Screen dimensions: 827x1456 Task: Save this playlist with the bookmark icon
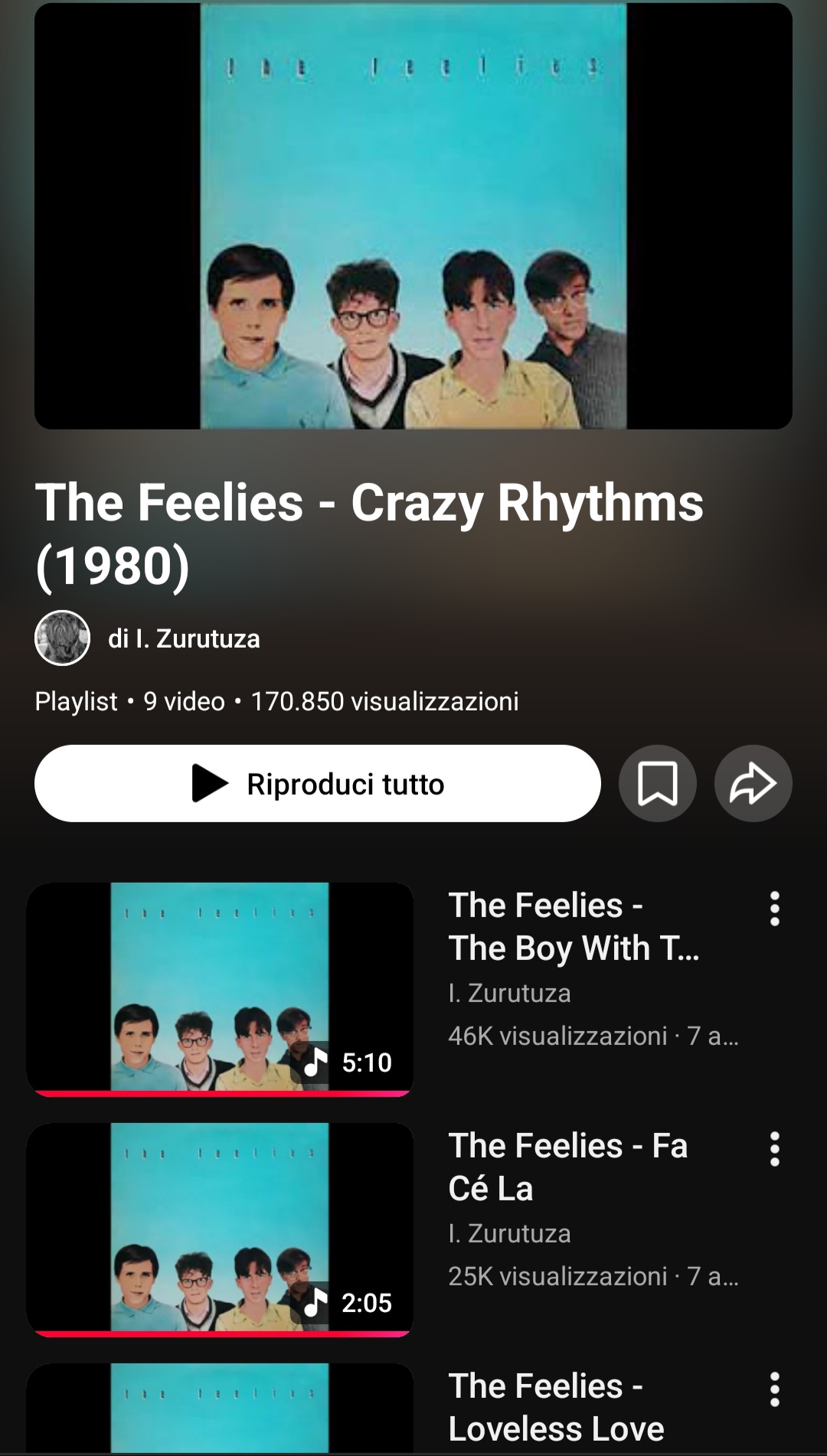(x=657, y=783)
